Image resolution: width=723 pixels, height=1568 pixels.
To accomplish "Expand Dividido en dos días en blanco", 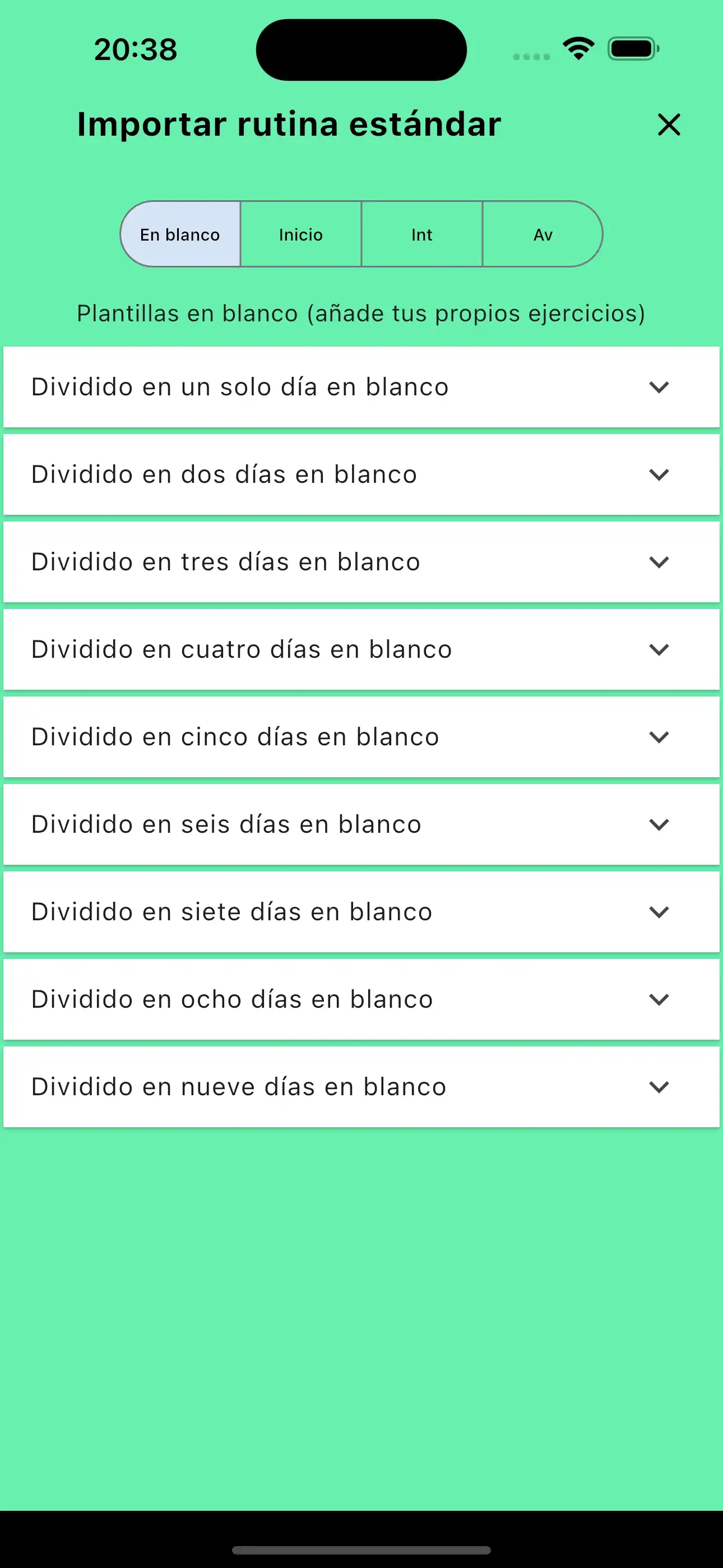I will (x=659, y=475).
